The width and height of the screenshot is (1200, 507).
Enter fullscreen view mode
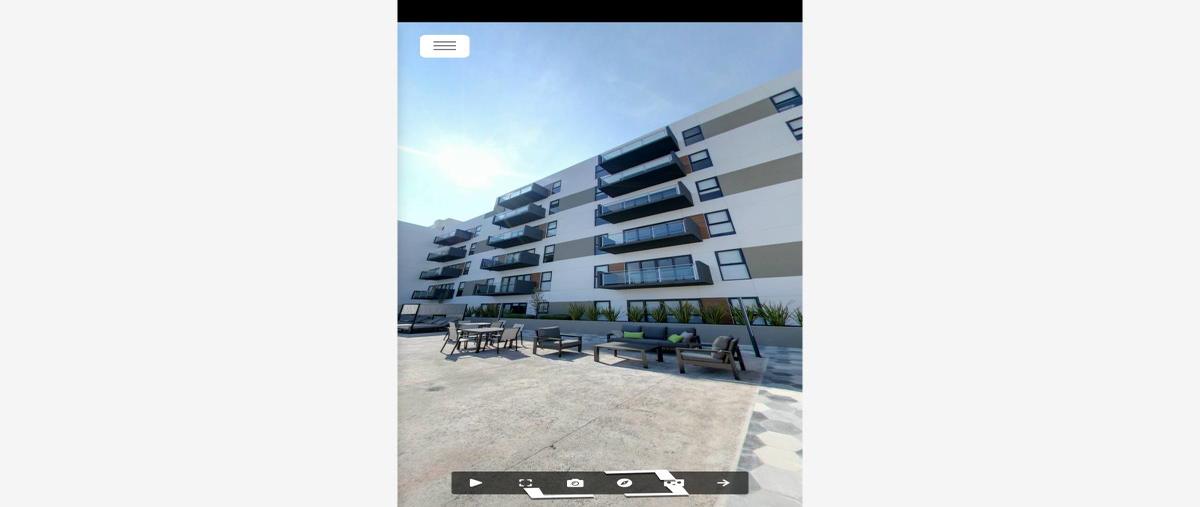pos(525,483)
